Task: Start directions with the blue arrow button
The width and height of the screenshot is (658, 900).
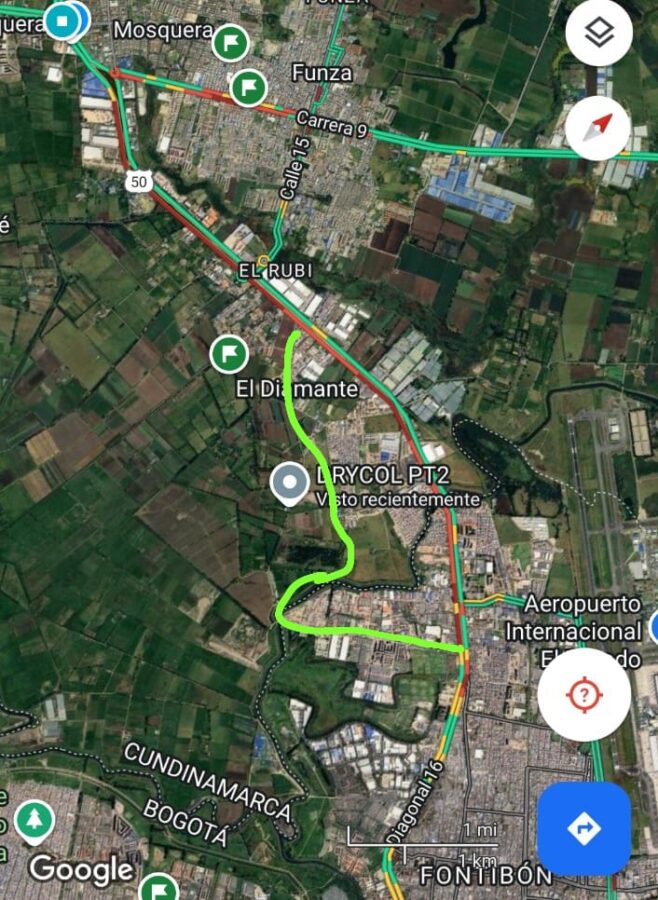Action: click(x=584, y=828)
